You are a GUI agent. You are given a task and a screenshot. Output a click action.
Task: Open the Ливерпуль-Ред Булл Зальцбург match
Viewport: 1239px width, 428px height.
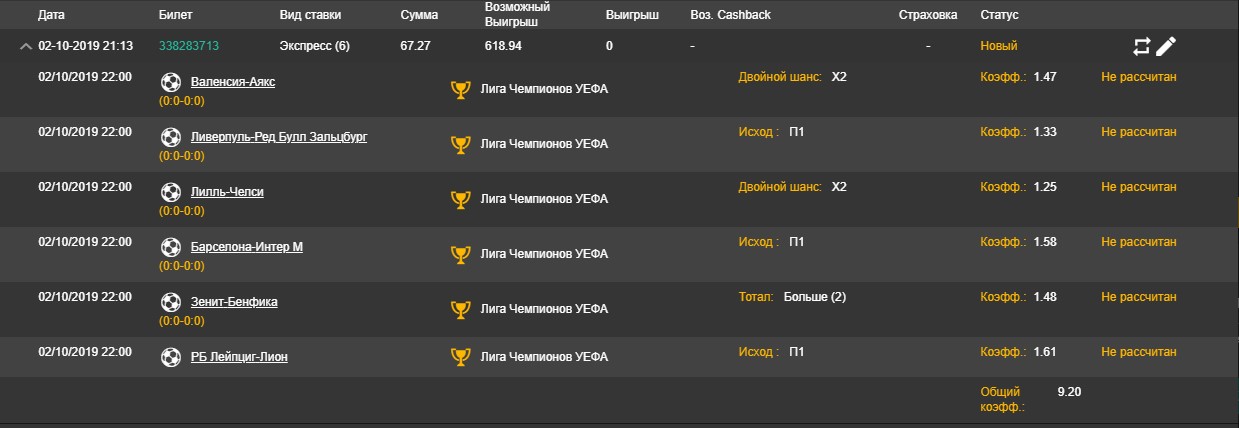click(278, 137)
